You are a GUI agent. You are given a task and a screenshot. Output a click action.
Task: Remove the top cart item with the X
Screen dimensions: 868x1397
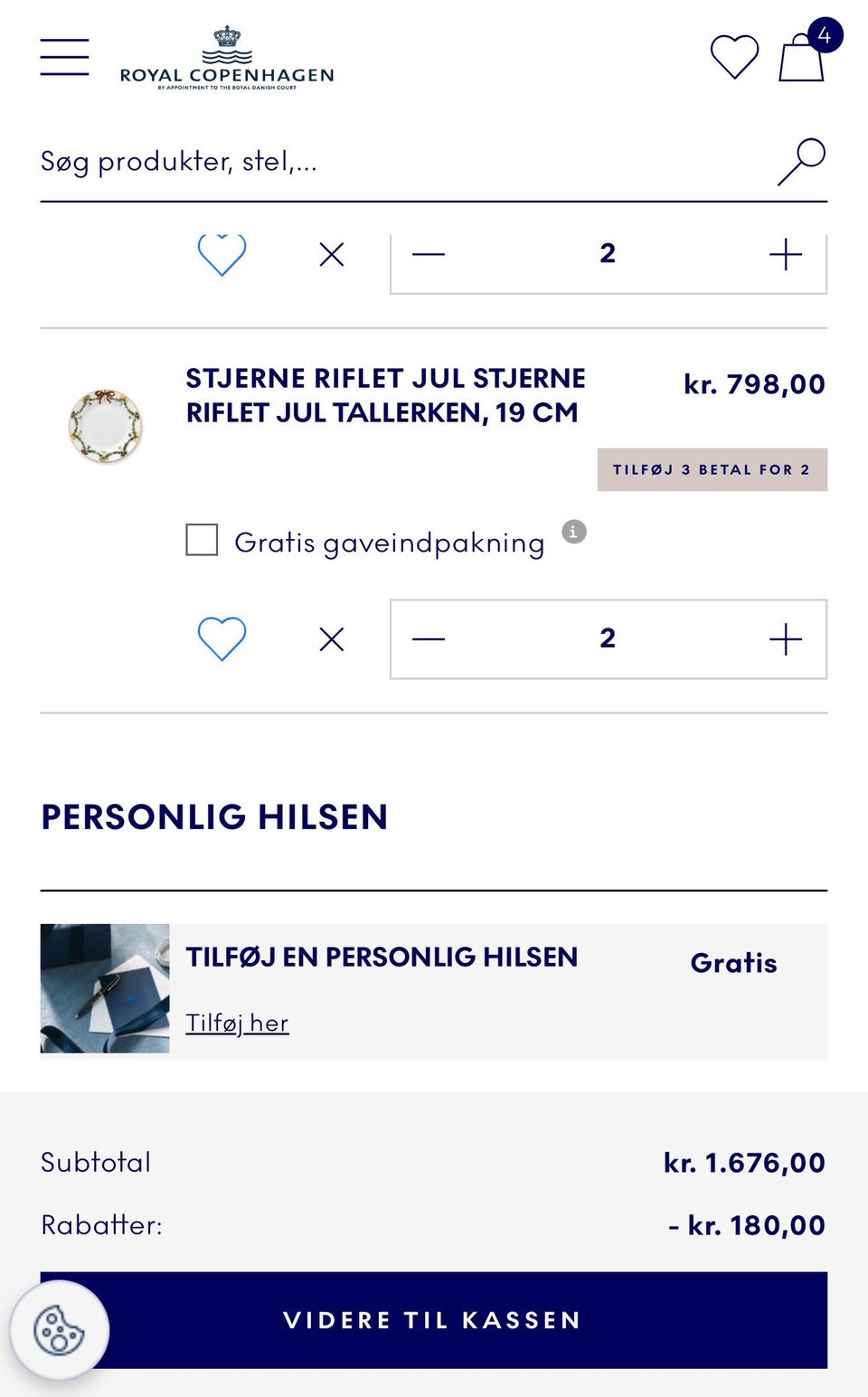332,255
